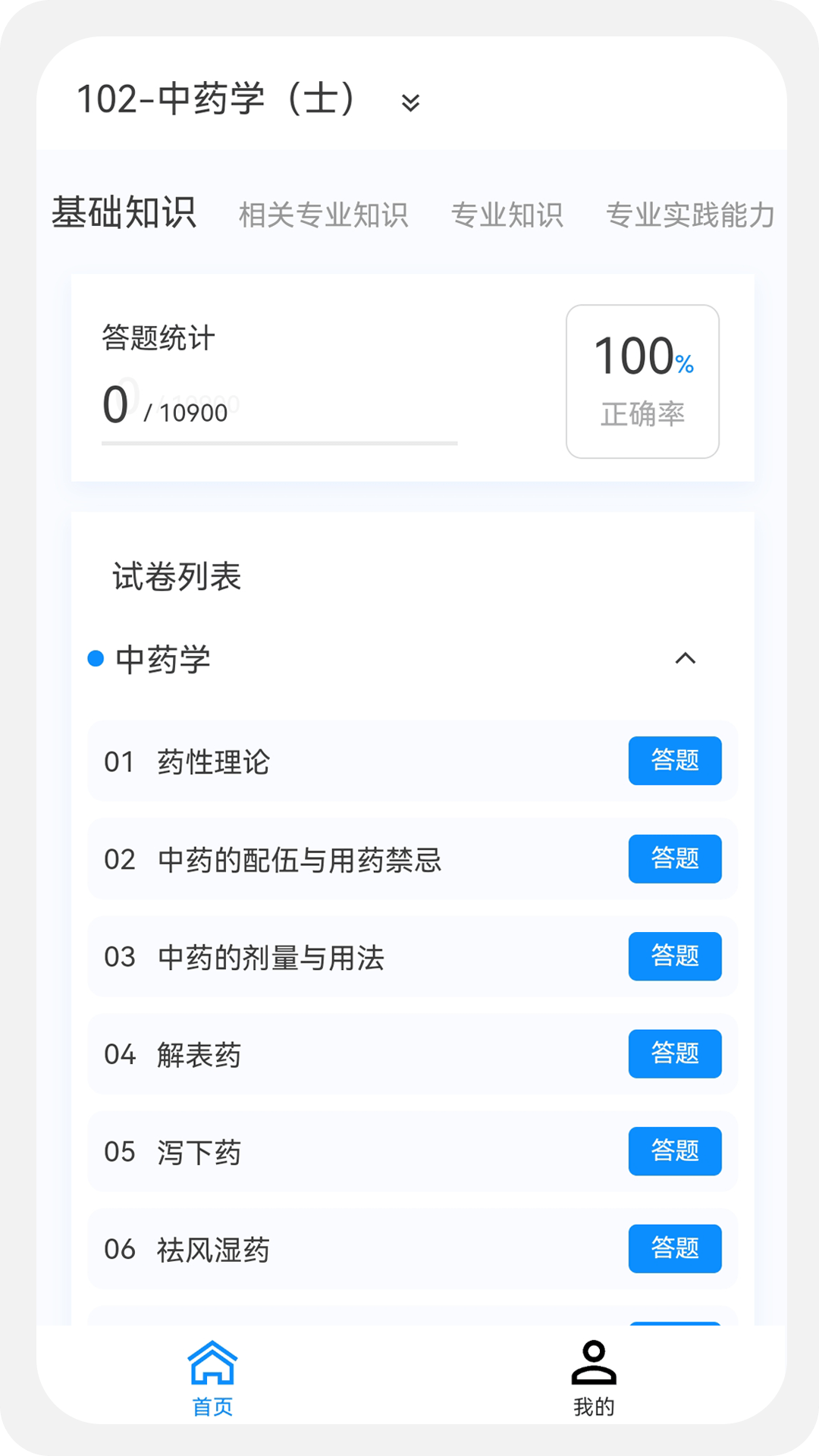Open the 答题统计 statistics section
The width and height of the screenshot is (819, 1456).
coord(156,340)
